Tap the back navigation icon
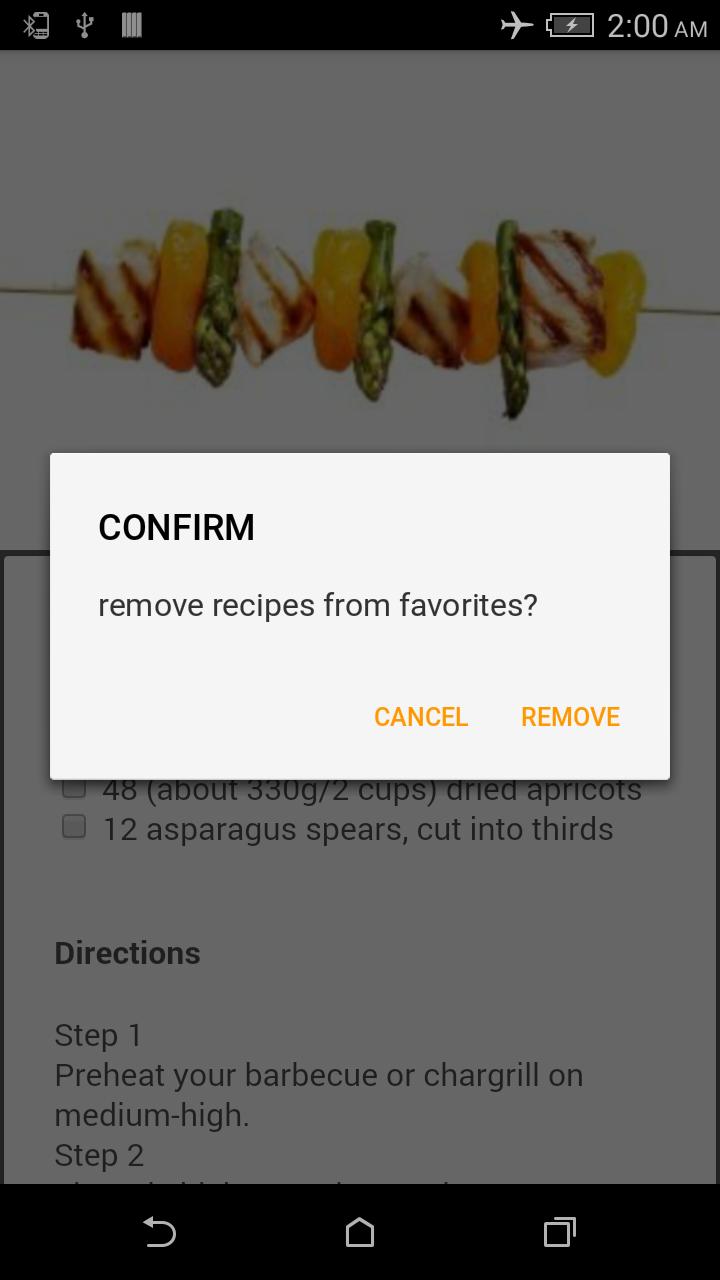720x1280 pixels. pyautogui.click(x=158, y=1233)
